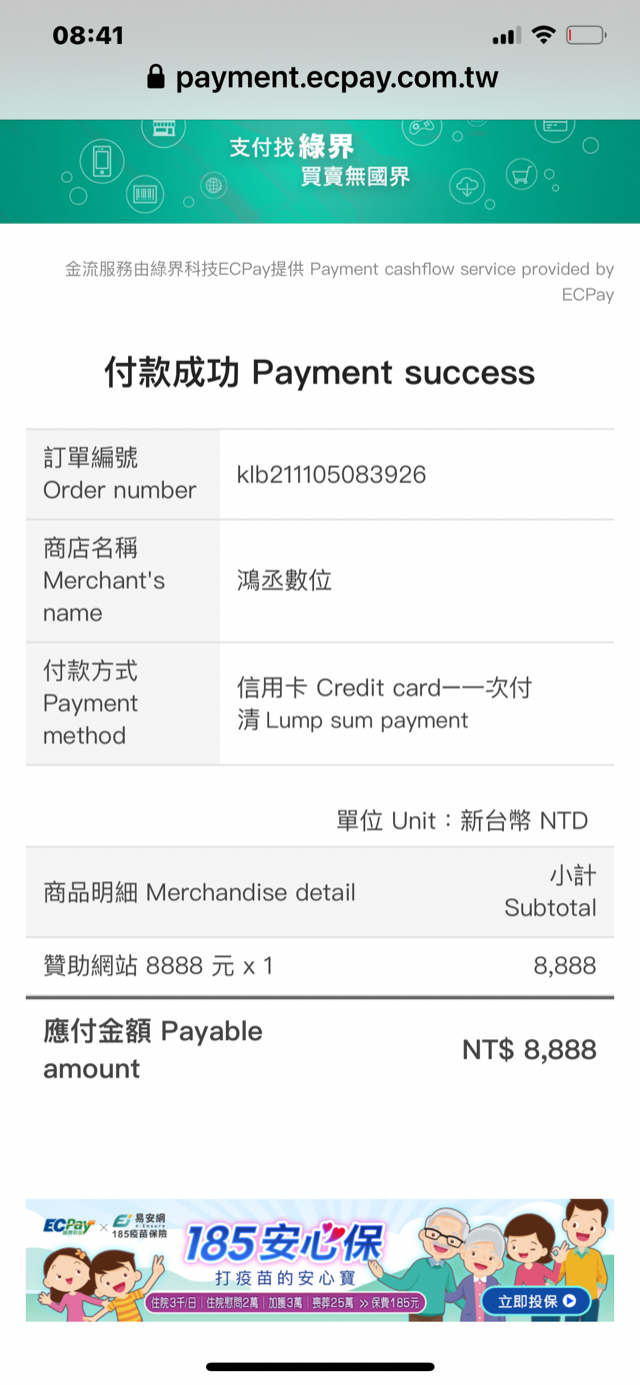Tap the 立即投保 button

[529, 1301]
